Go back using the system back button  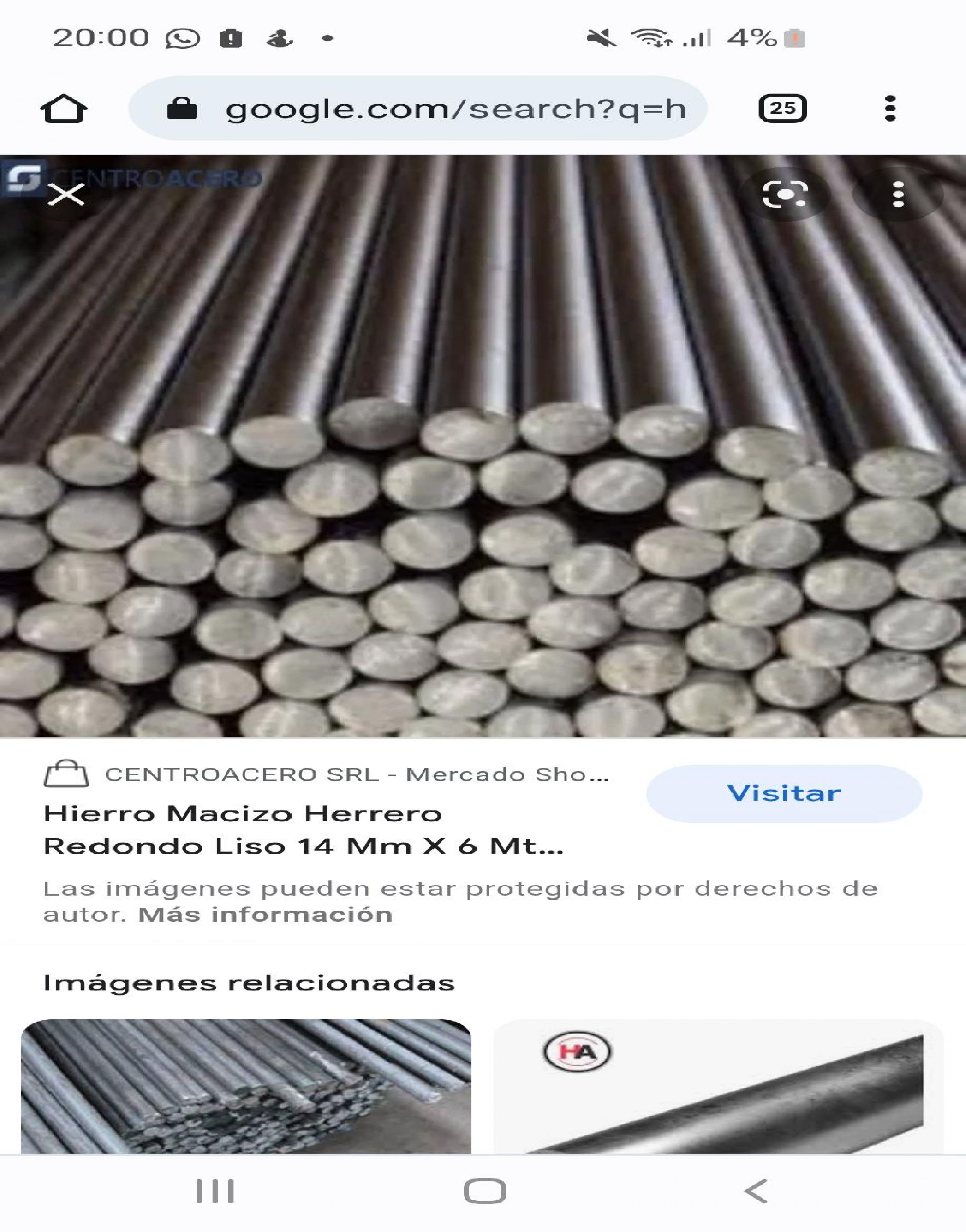[756, 1191]
